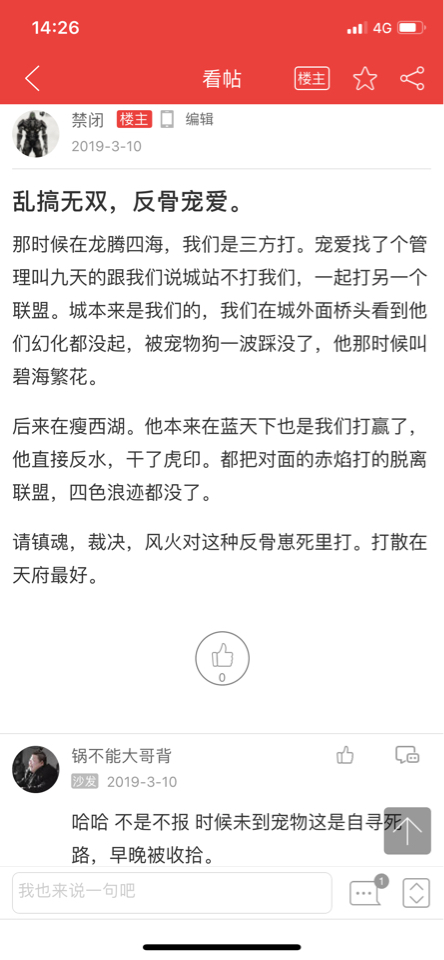Tap the 我也来说一句吧 comment field
The image size is (444, 960).
point(172,893)
